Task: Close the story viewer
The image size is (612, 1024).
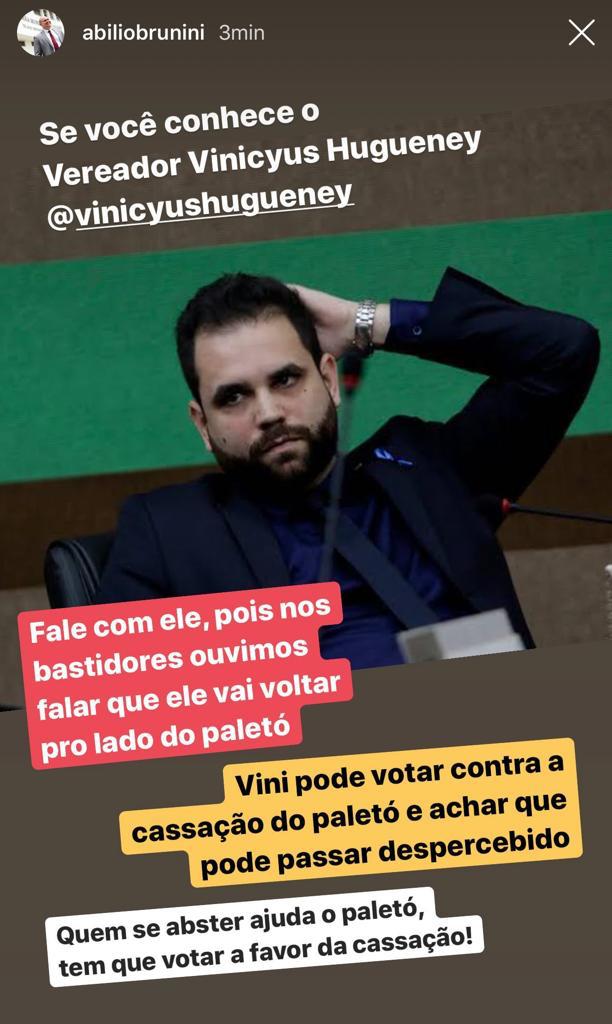Action: coord(581,33)
